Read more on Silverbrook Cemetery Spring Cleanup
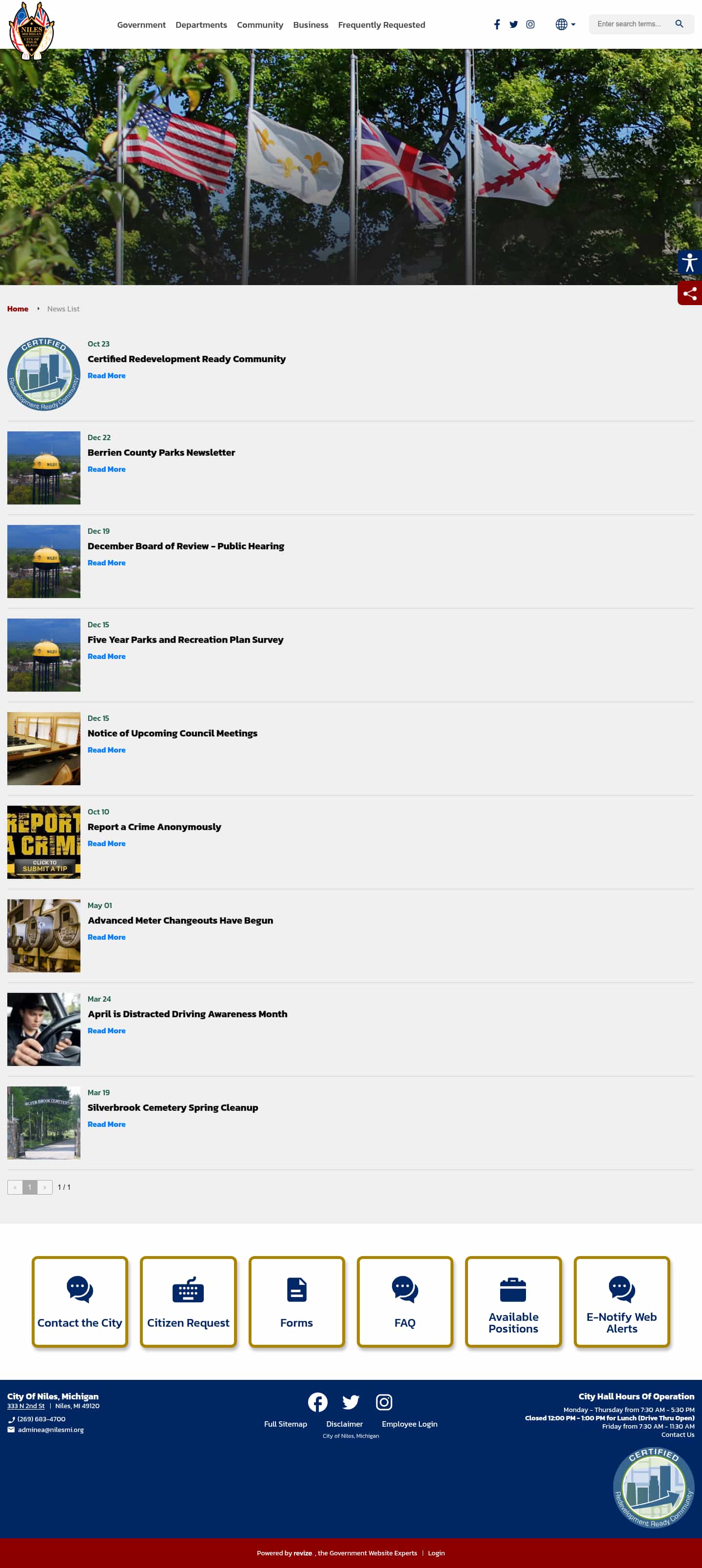 click(107, 1124)
